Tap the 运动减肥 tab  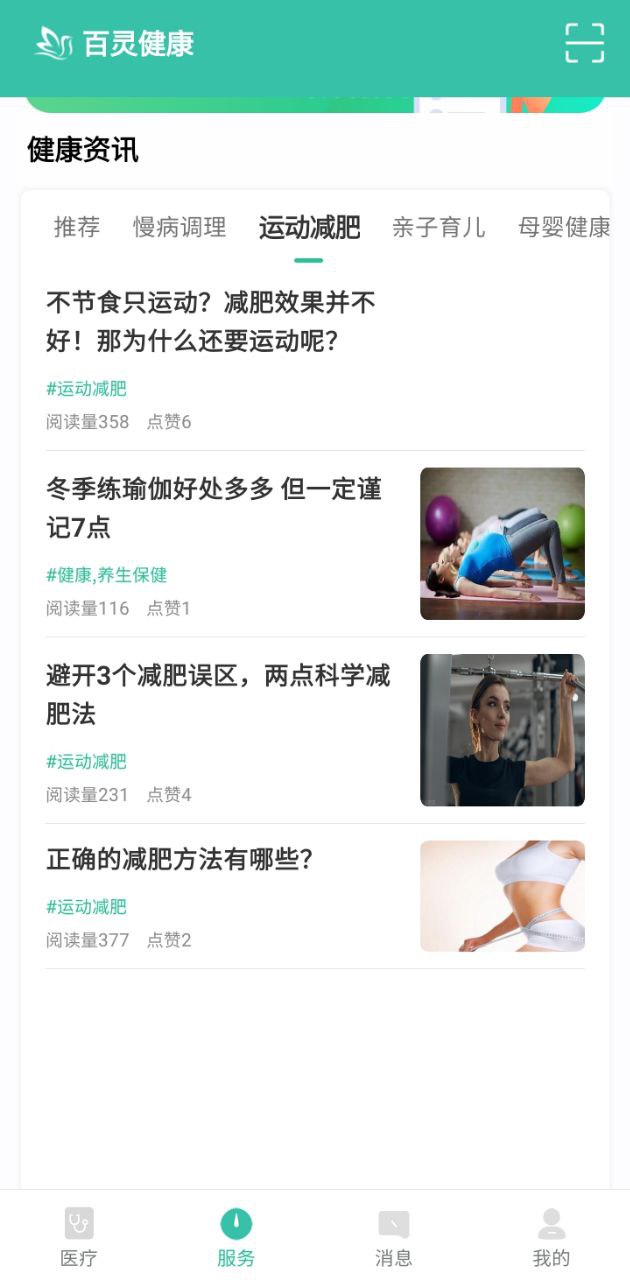(x=309, y=227)
